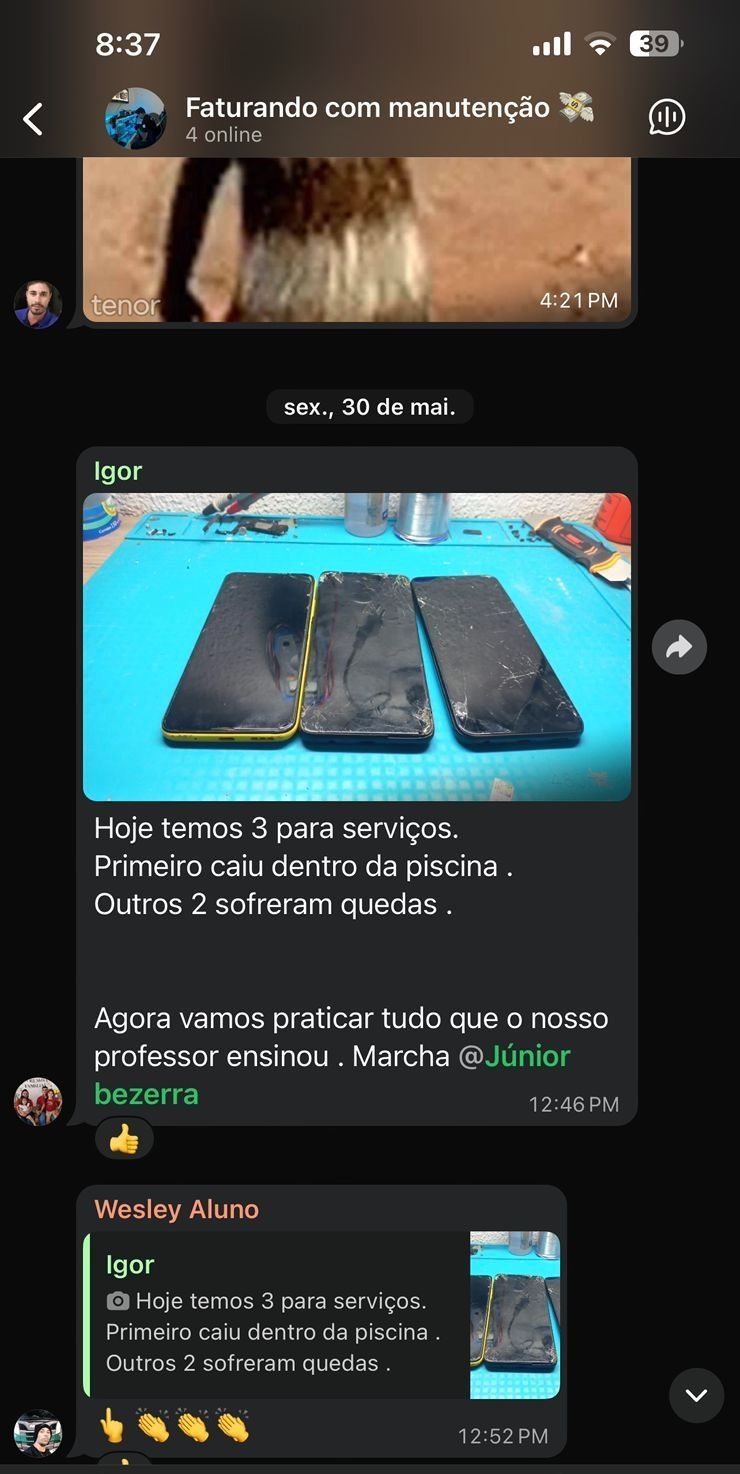Go back to the chat list
Viewport: 740px width, 1474px height.
(33, 120)
